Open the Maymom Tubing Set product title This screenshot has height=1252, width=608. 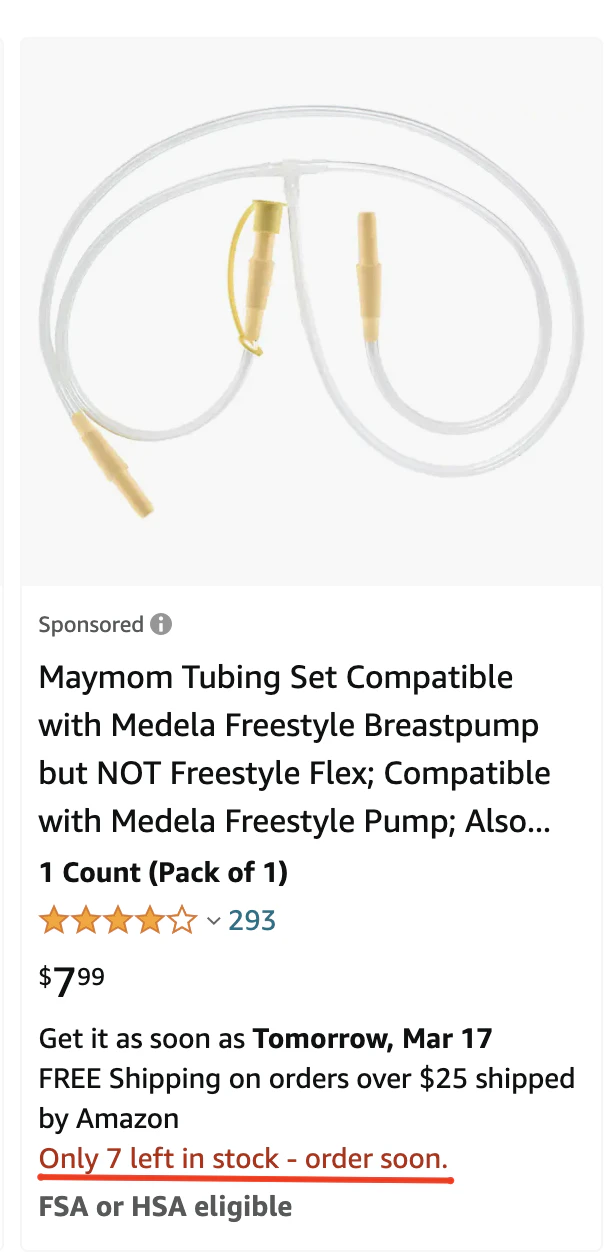295,749
